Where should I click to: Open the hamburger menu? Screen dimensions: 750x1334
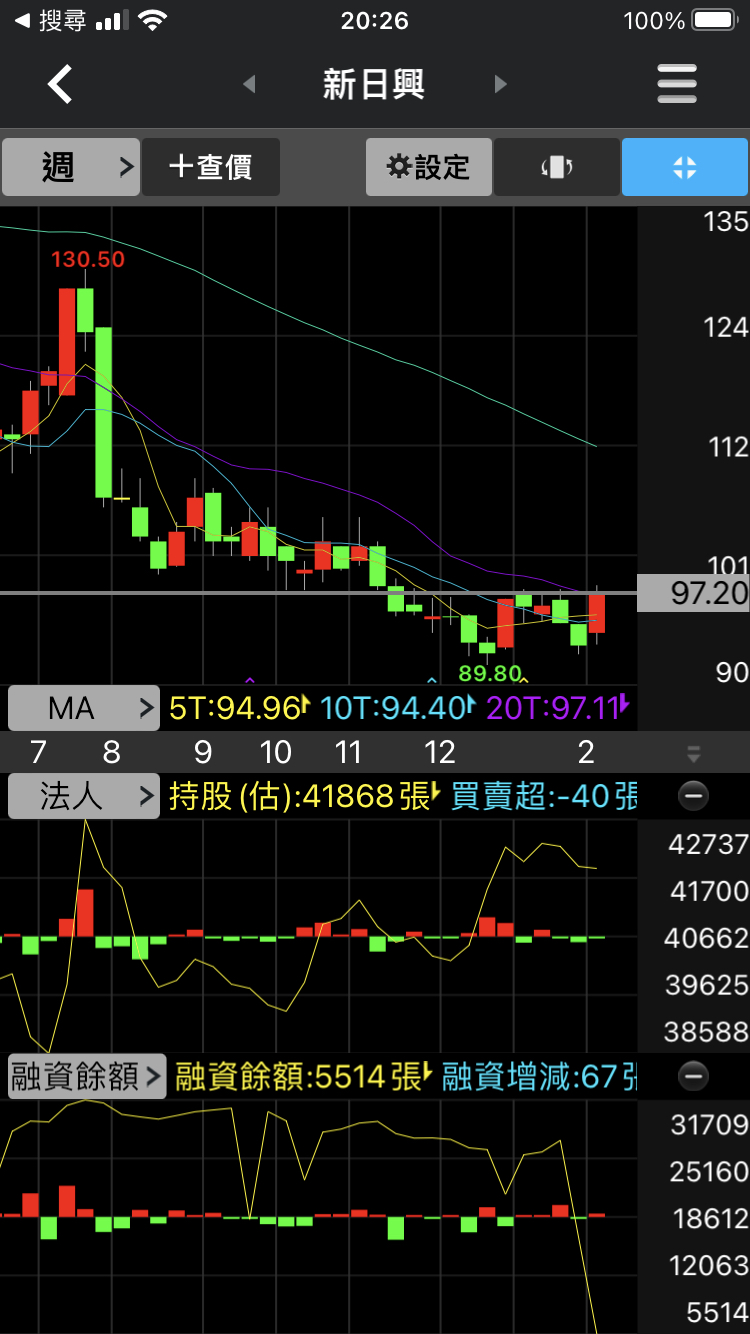(x=677, y=85)
